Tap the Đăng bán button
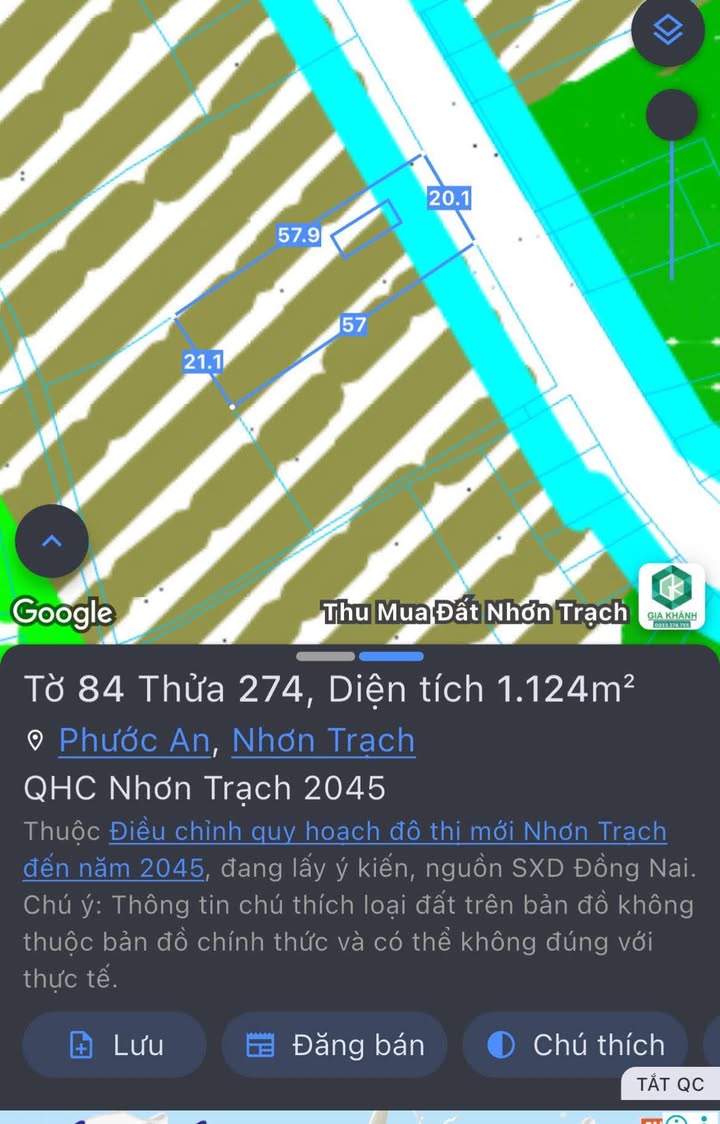 tap(335, 1045)
